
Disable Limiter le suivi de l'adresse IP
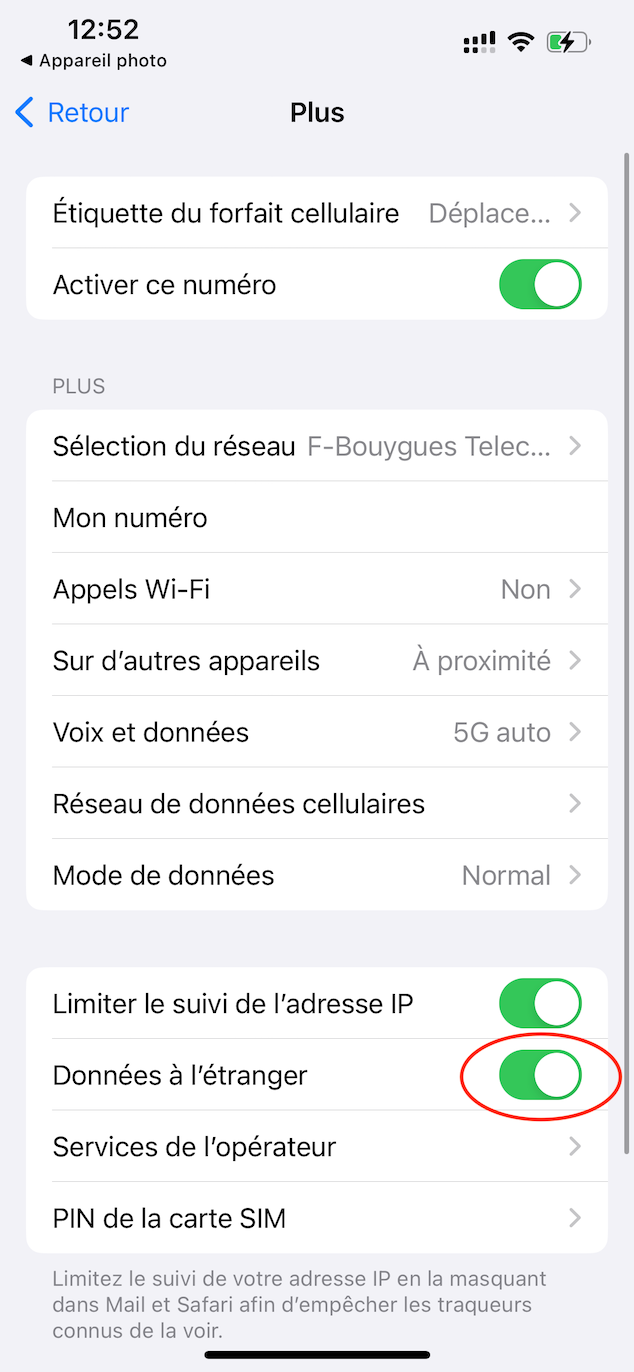[540, 1003]
